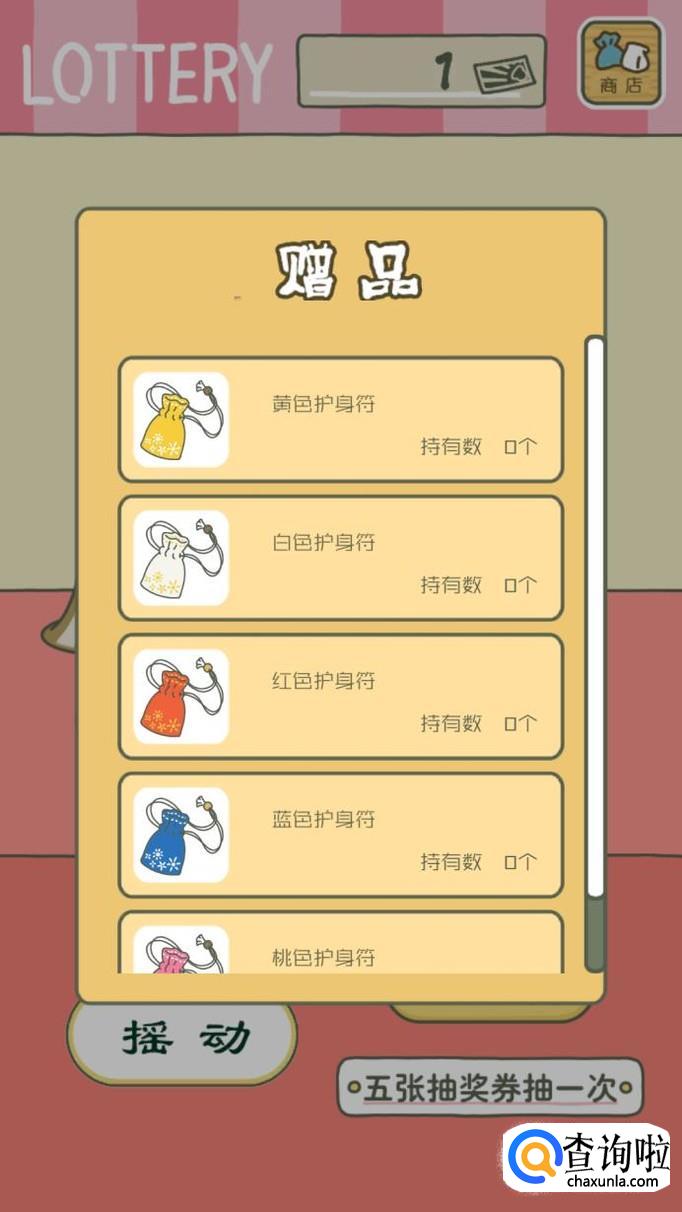
Task: Select the 红色护身符 gift row
Action: click(340, 696)
